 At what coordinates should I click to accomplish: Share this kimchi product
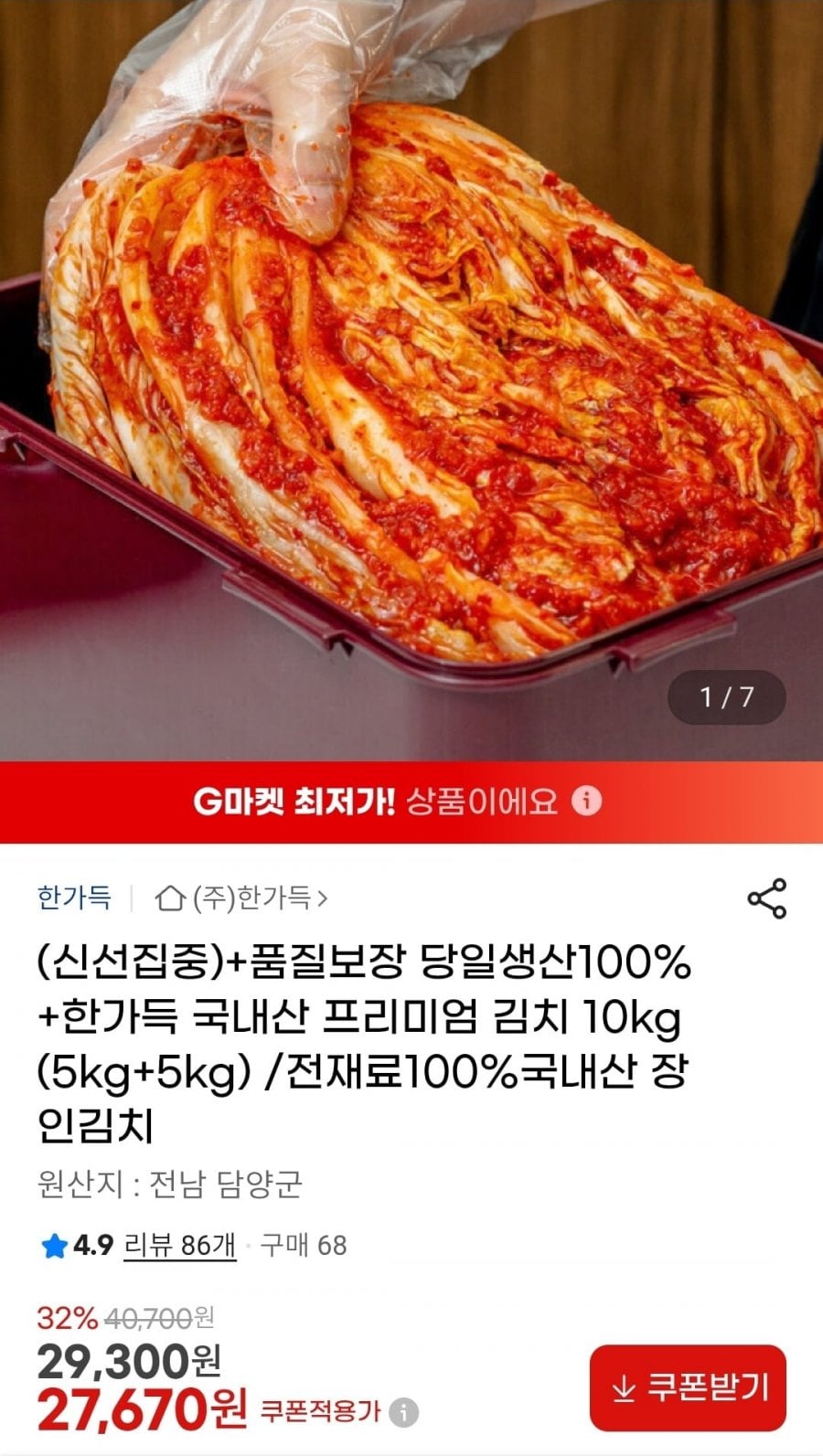[766, 898]
